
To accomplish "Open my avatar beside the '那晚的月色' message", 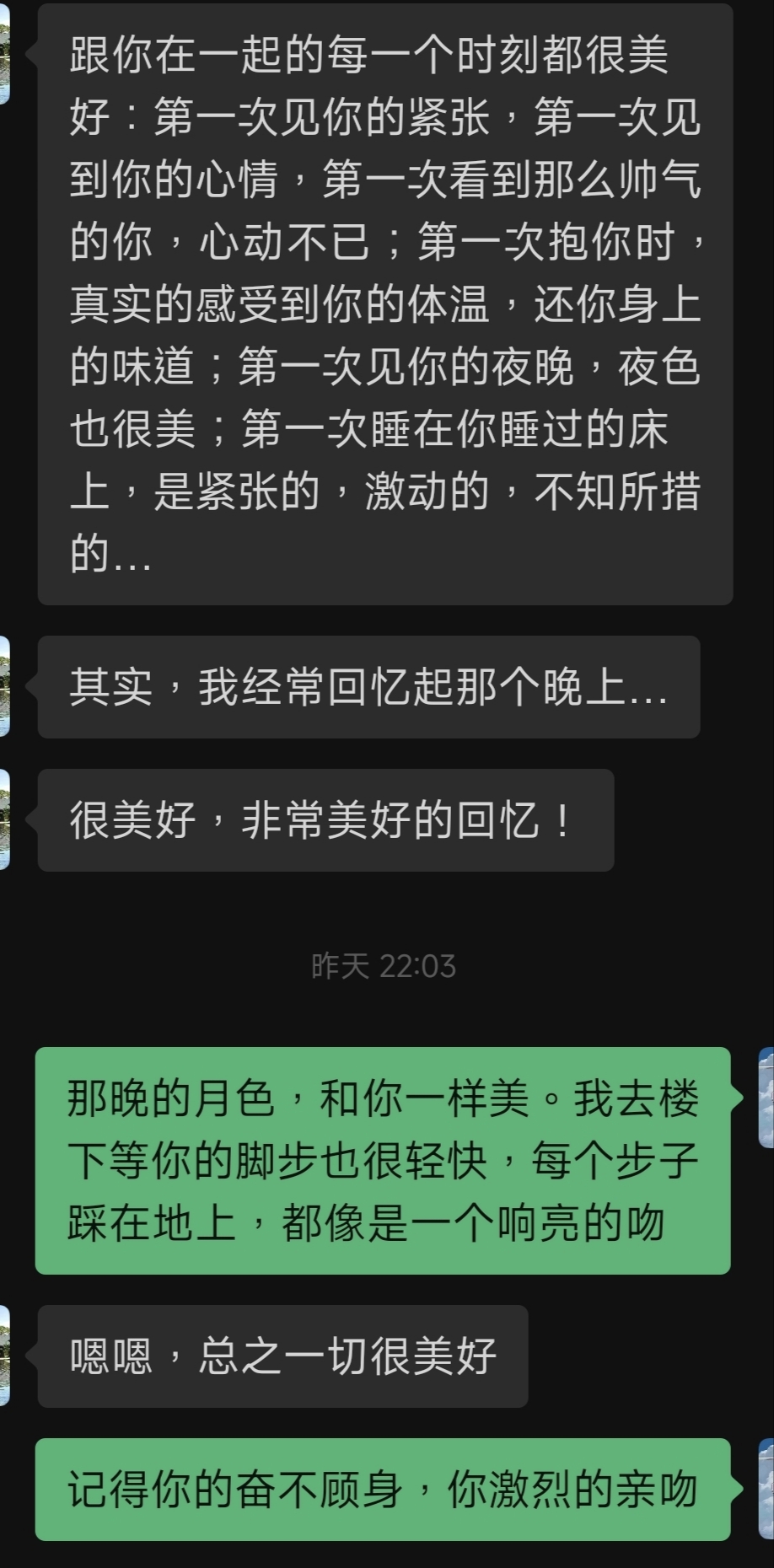I will (767, 1098).
